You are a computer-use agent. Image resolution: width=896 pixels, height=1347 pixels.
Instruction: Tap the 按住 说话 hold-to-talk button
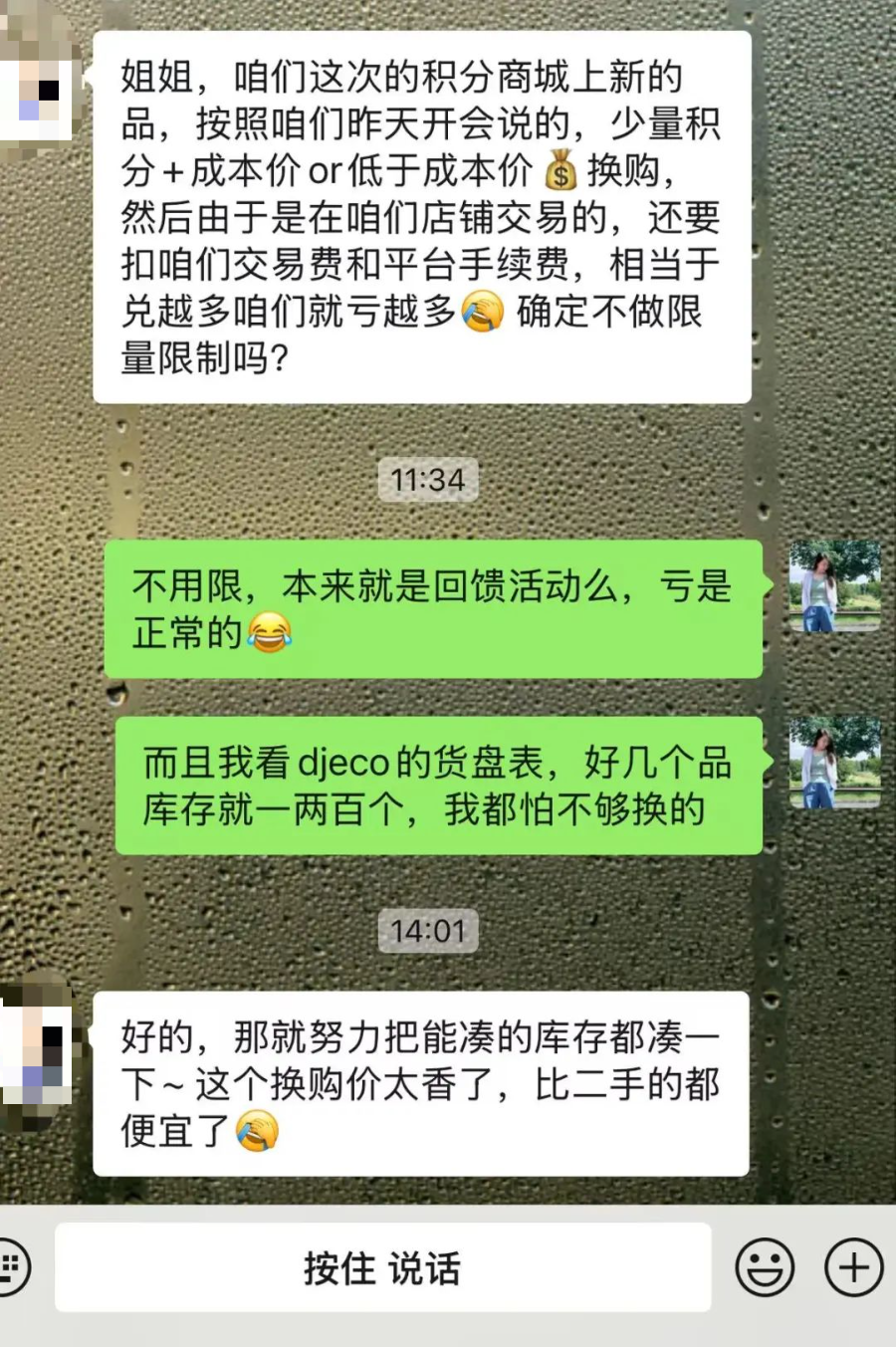point(382,1267)
